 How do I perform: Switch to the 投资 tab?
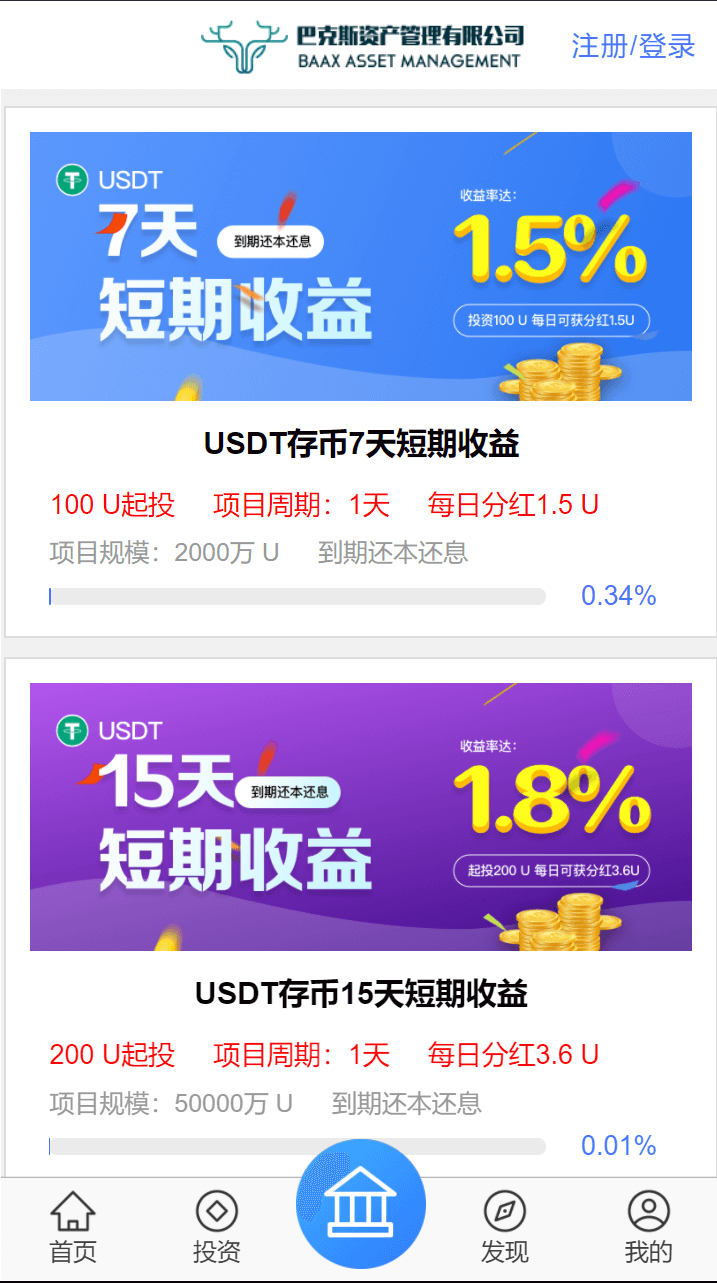click(217, 1228)
